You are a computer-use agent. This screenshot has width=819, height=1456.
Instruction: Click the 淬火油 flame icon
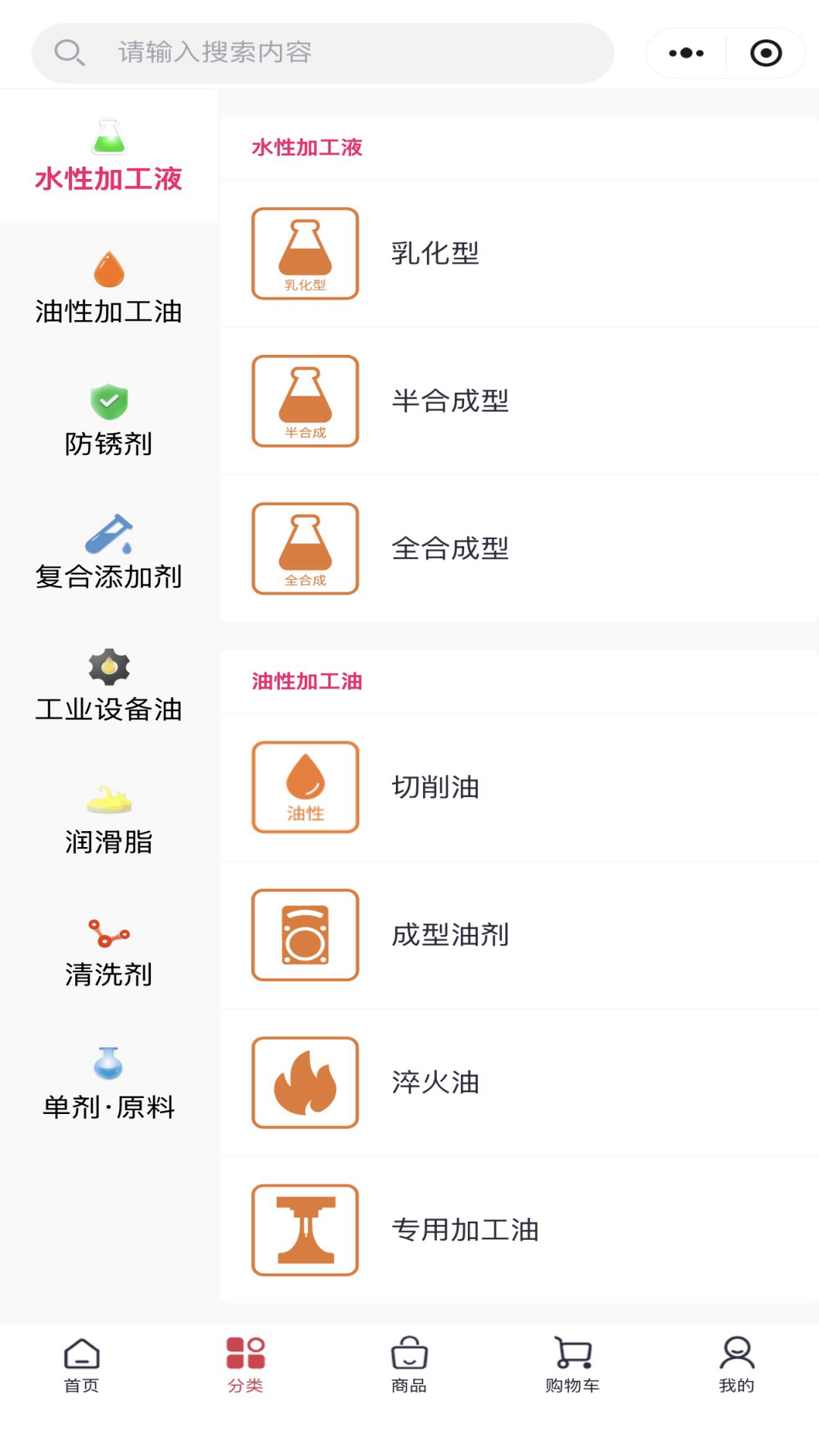click(x=305, y=1082)
